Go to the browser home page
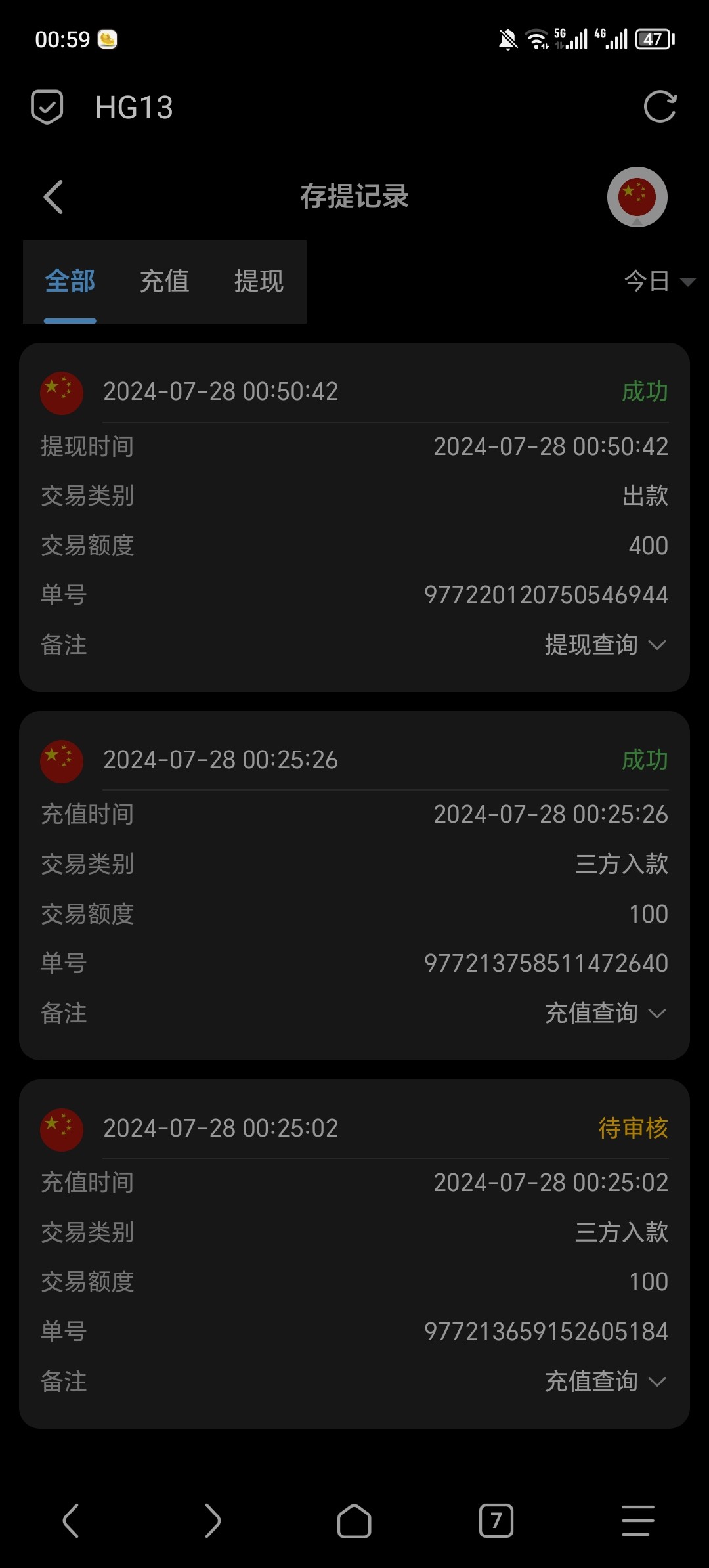The image size is (709, 1568). 354,1521
